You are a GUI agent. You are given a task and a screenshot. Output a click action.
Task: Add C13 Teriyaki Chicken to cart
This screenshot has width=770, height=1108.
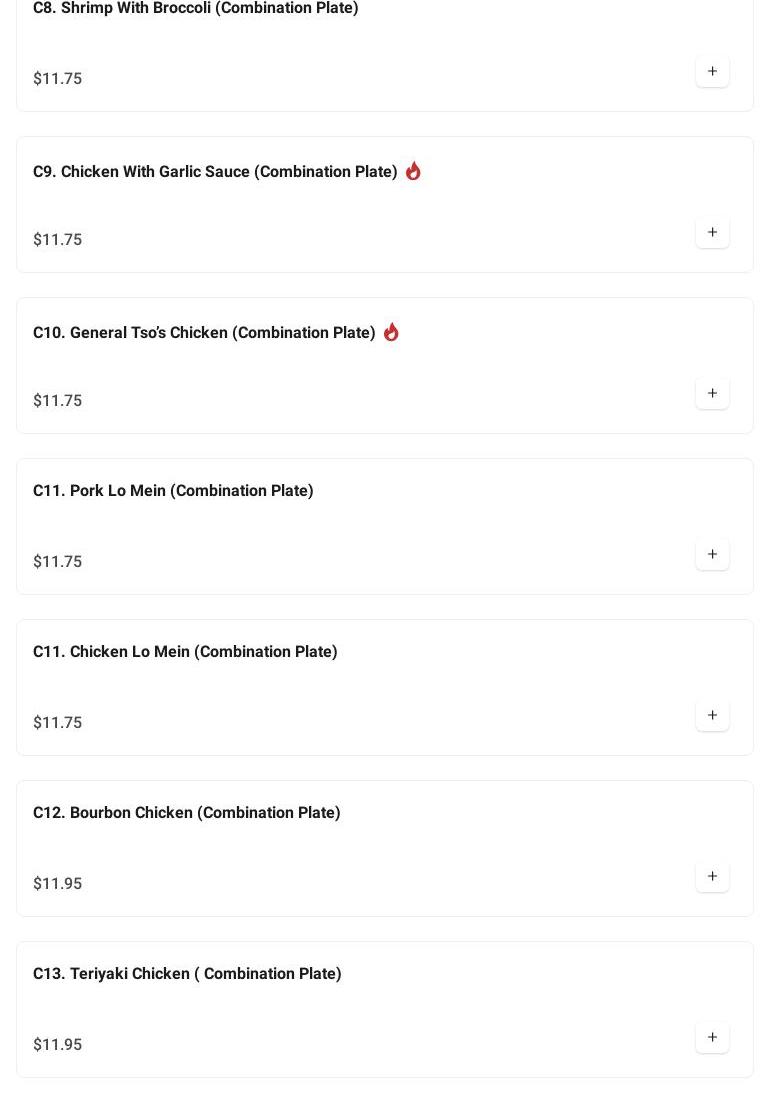pyautogui.click(x=712, y=1038)
